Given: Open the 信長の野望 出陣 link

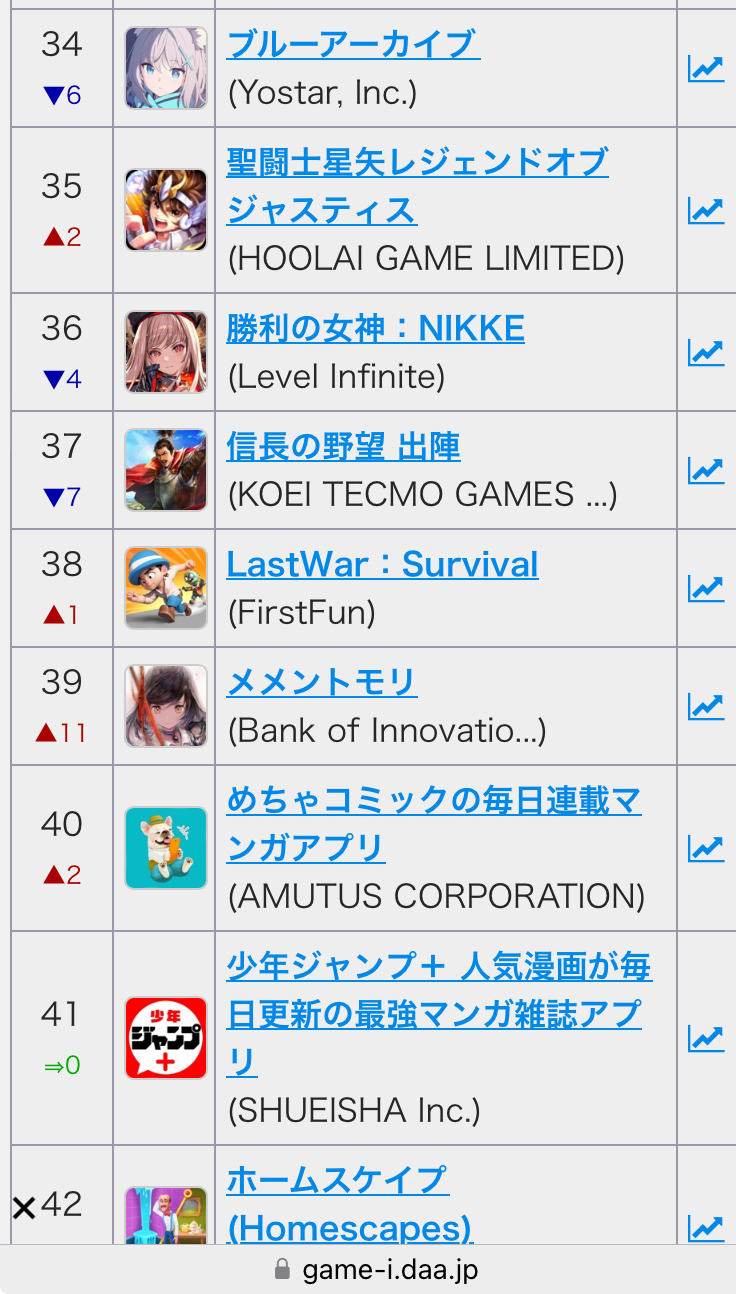Looking at the screenshot, I should [344, 446].
